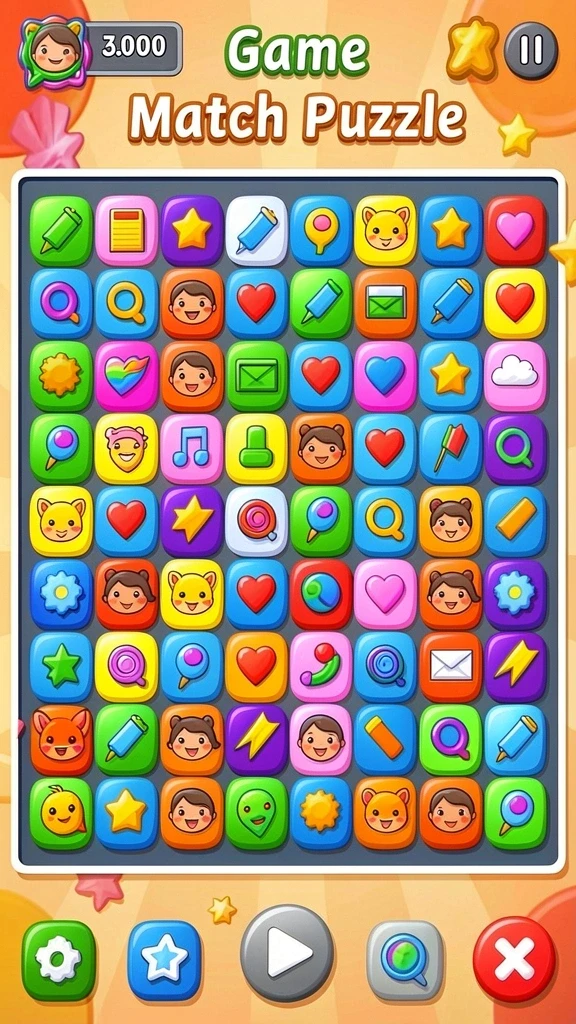This screenshot has width=576, height=1024.
Task: Tap the music notes tile
Action: point(191,448)
